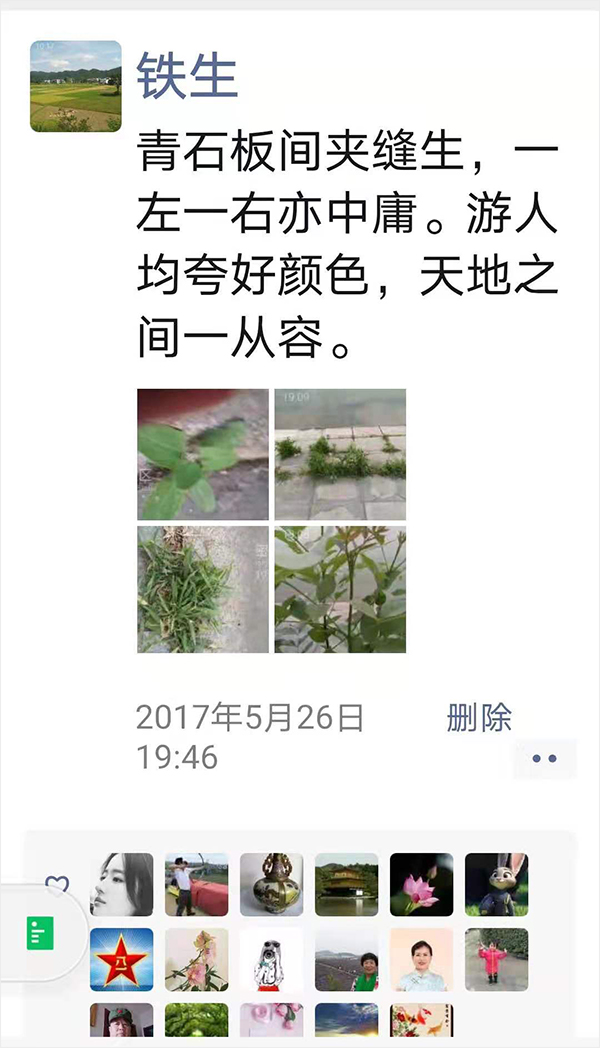Tap the username 铁生

pyautogui.click(x=188, y=74)
